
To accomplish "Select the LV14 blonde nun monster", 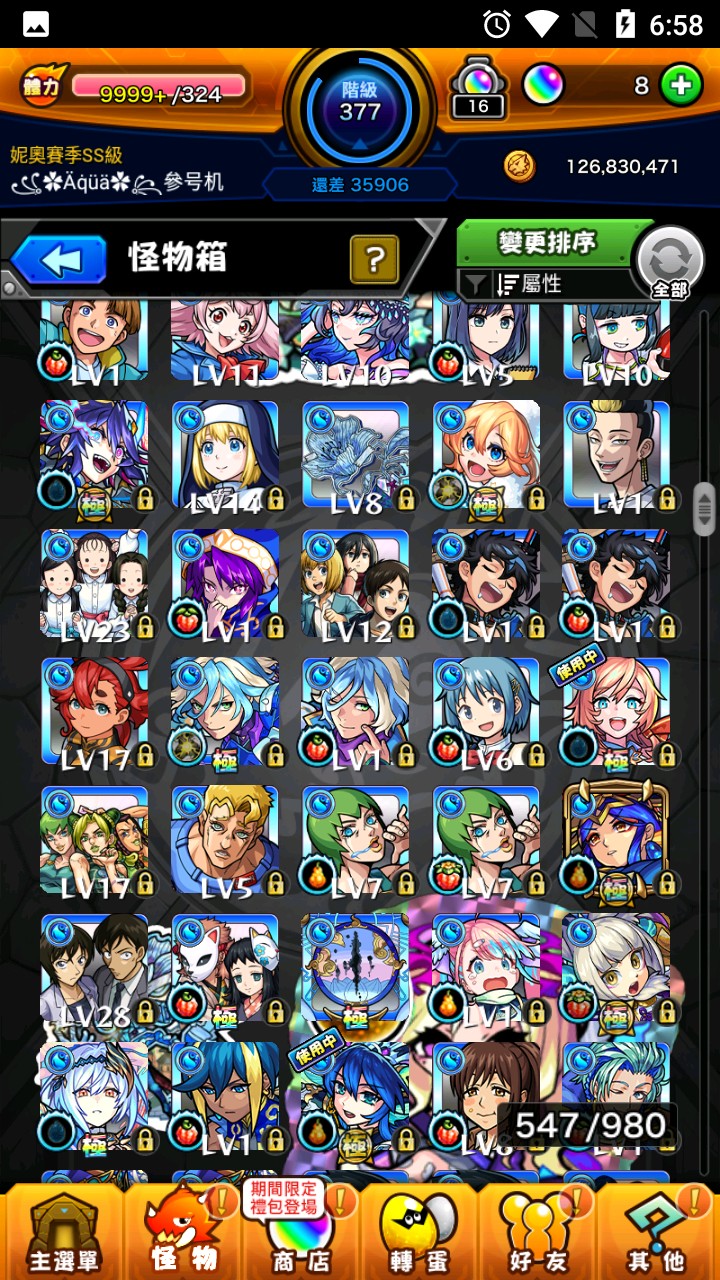I will pos(225,455).
